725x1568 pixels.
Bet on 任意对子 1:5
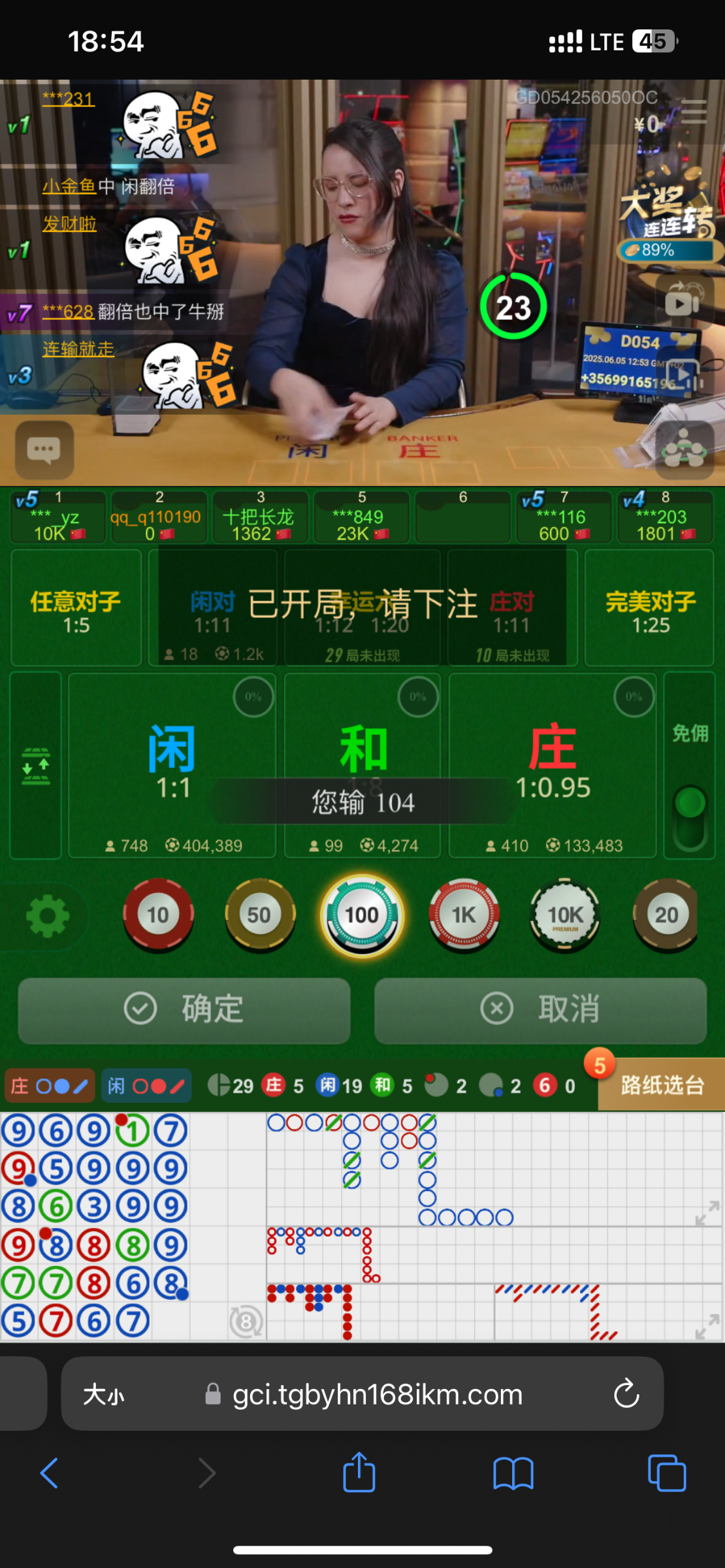76,608
